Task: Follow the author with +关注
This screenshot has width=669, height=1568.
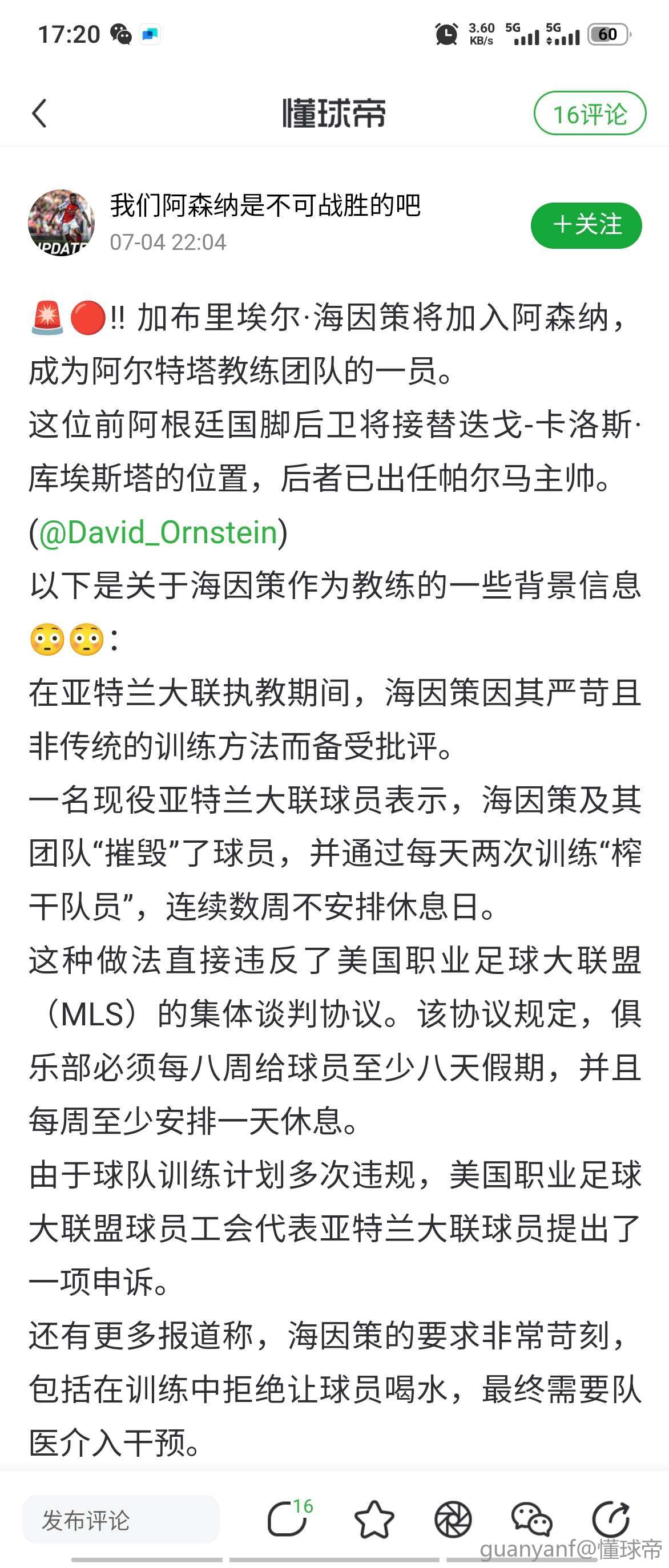Action: point(586,225)
